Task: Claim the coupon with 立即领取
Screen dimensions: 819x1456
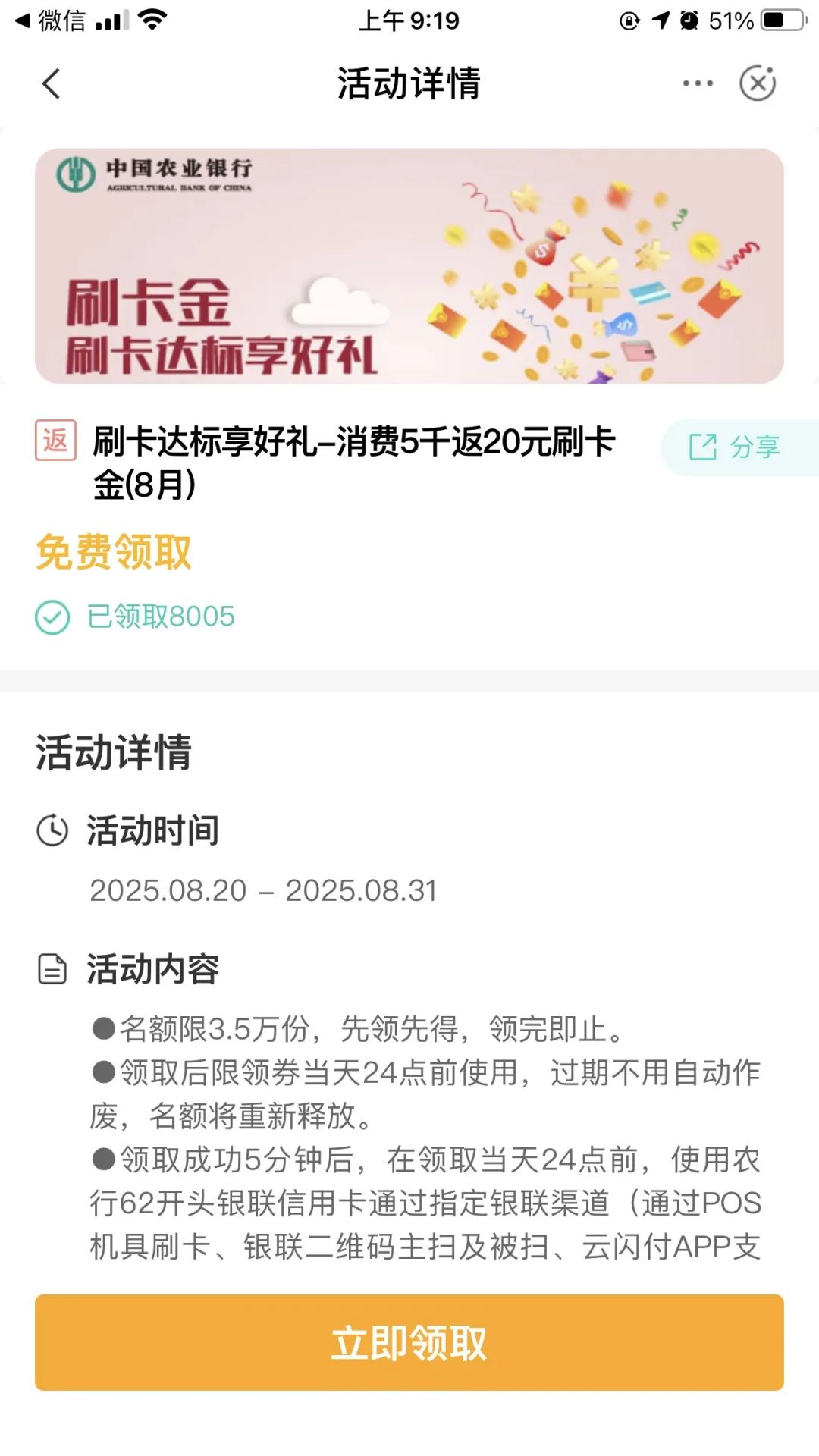Action: 409,1342
